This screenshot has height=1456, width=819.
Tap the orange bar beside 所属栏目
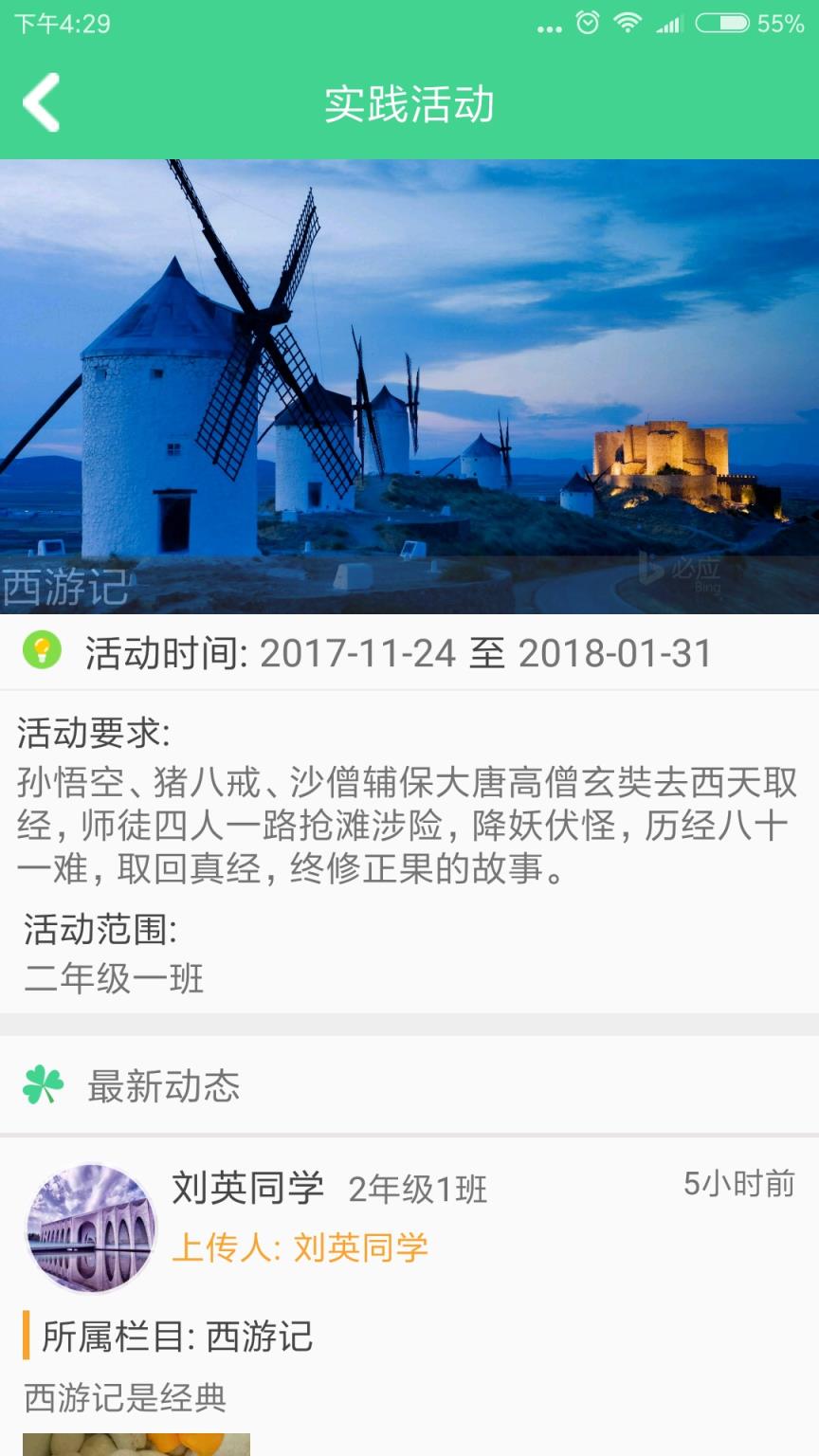(26, 1336)
